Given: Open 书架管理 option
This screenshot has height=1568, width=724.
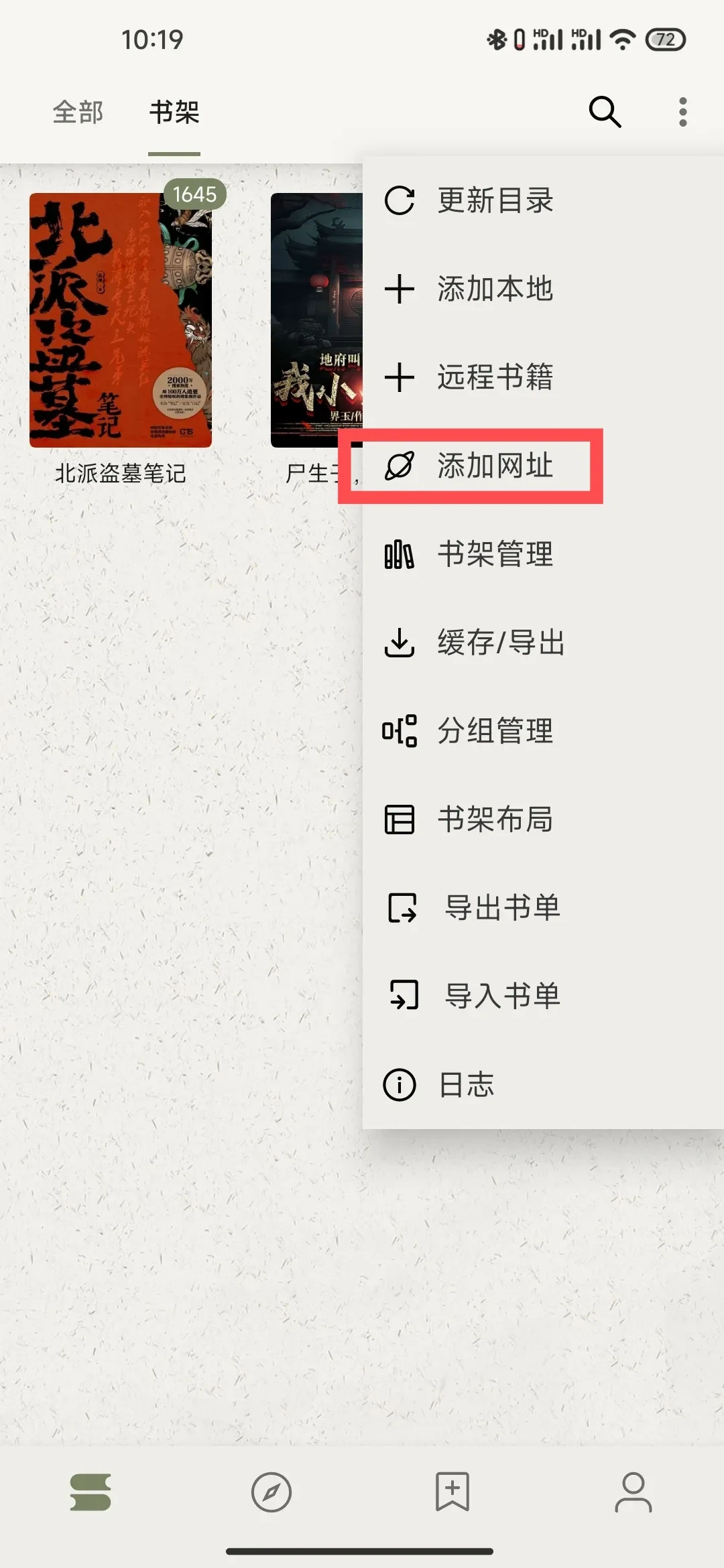Looking at the screenshot, I should 495,554.
